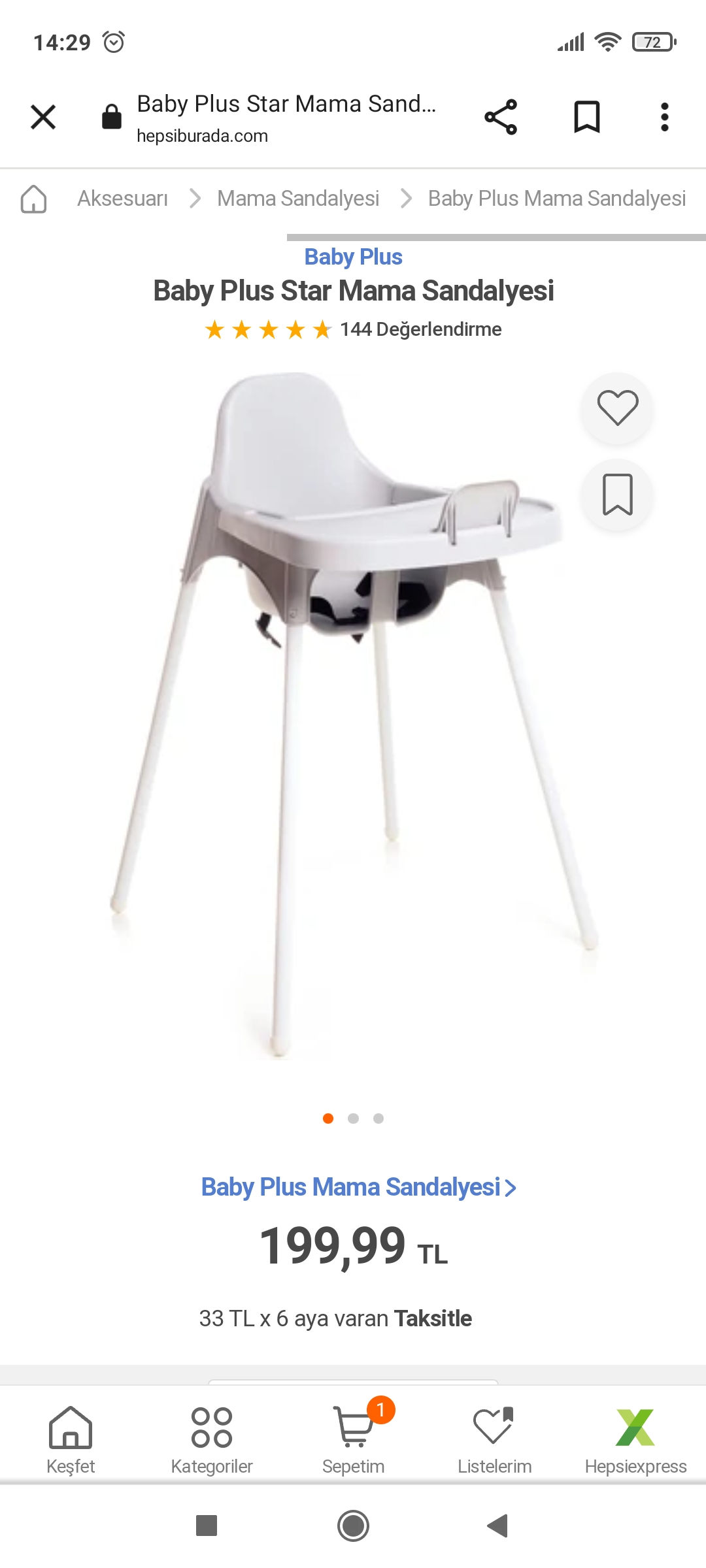This screenshot has height=1568, width=706.
Task: Bookmark page in browser toolbar
Action: (x=586, y=118)
